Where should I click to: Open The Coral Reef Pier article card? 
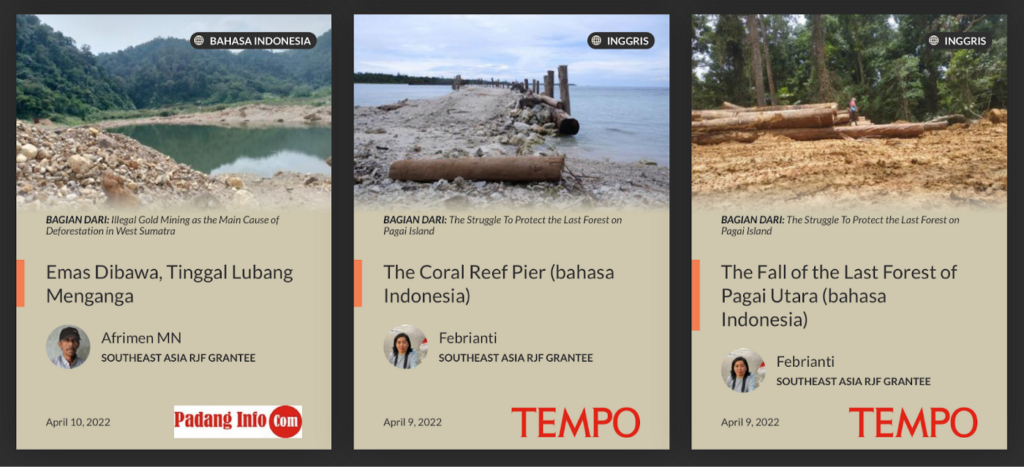498,283
